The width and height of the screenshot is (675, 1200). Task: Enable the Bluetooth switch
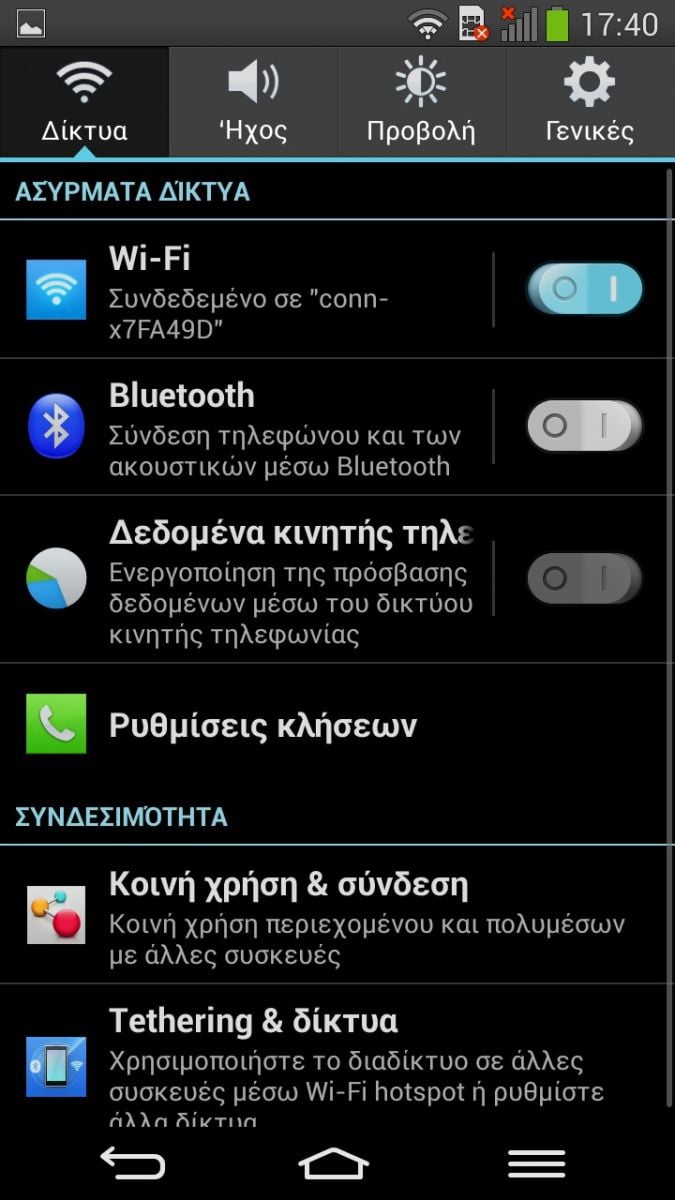(584, 426)
